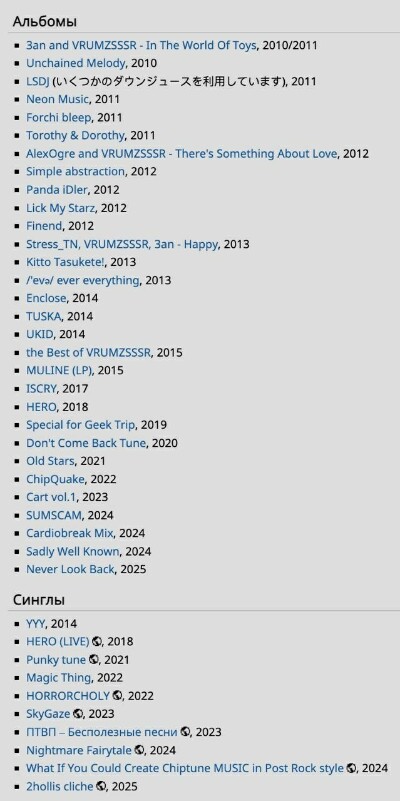The width and height of the screenshot is (400, 801).
Task: Open Forchi bleep album page
Action: 59,117
